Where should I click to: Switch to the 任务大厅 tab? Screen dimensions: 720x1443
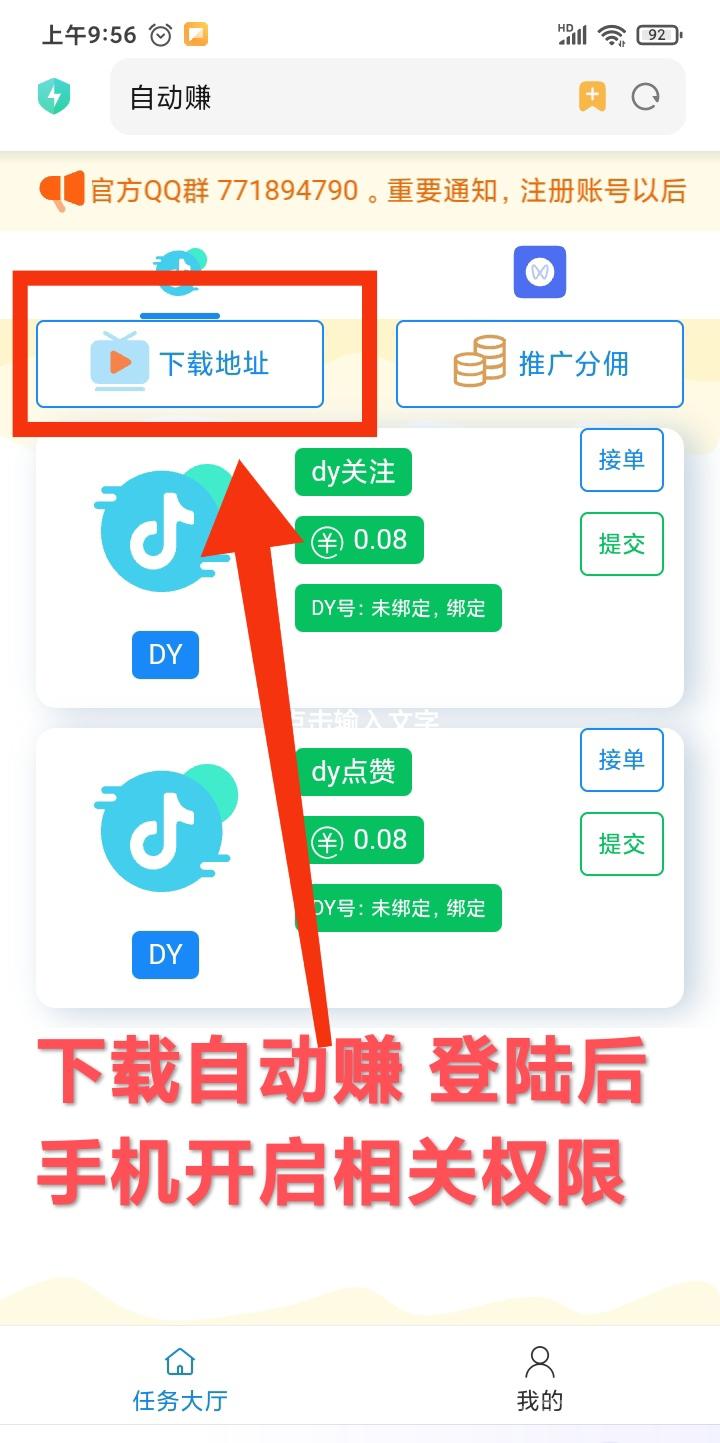(x=180, y=1380)
